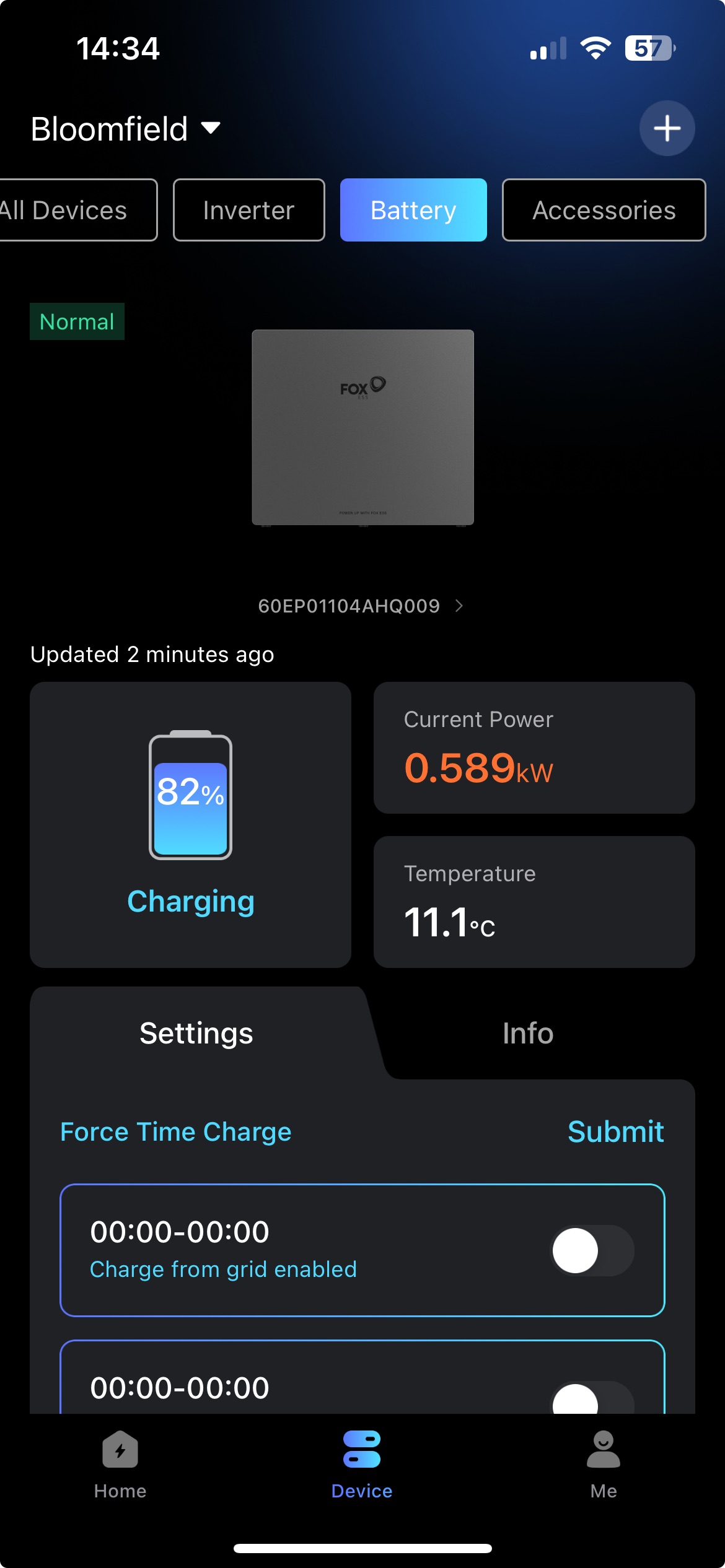Open the Me profile tab

[603, 1464]
